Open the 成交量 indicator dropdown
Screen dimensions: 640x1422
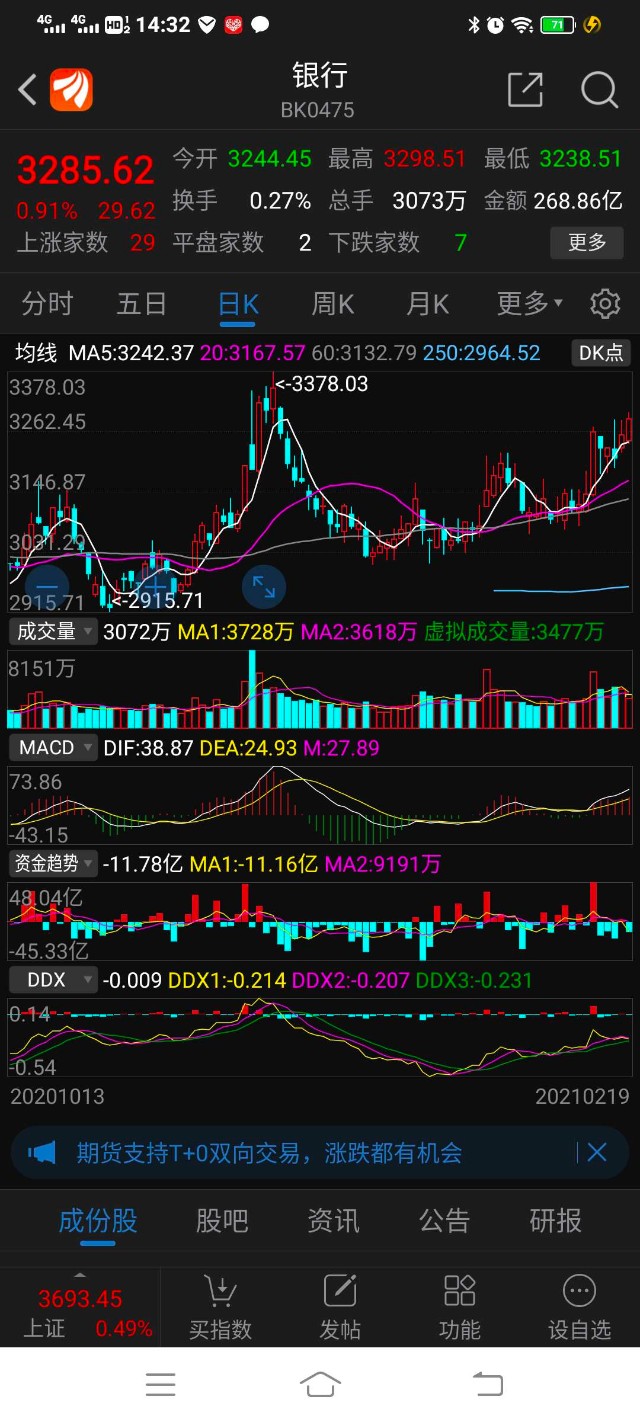tap(54, 631)
